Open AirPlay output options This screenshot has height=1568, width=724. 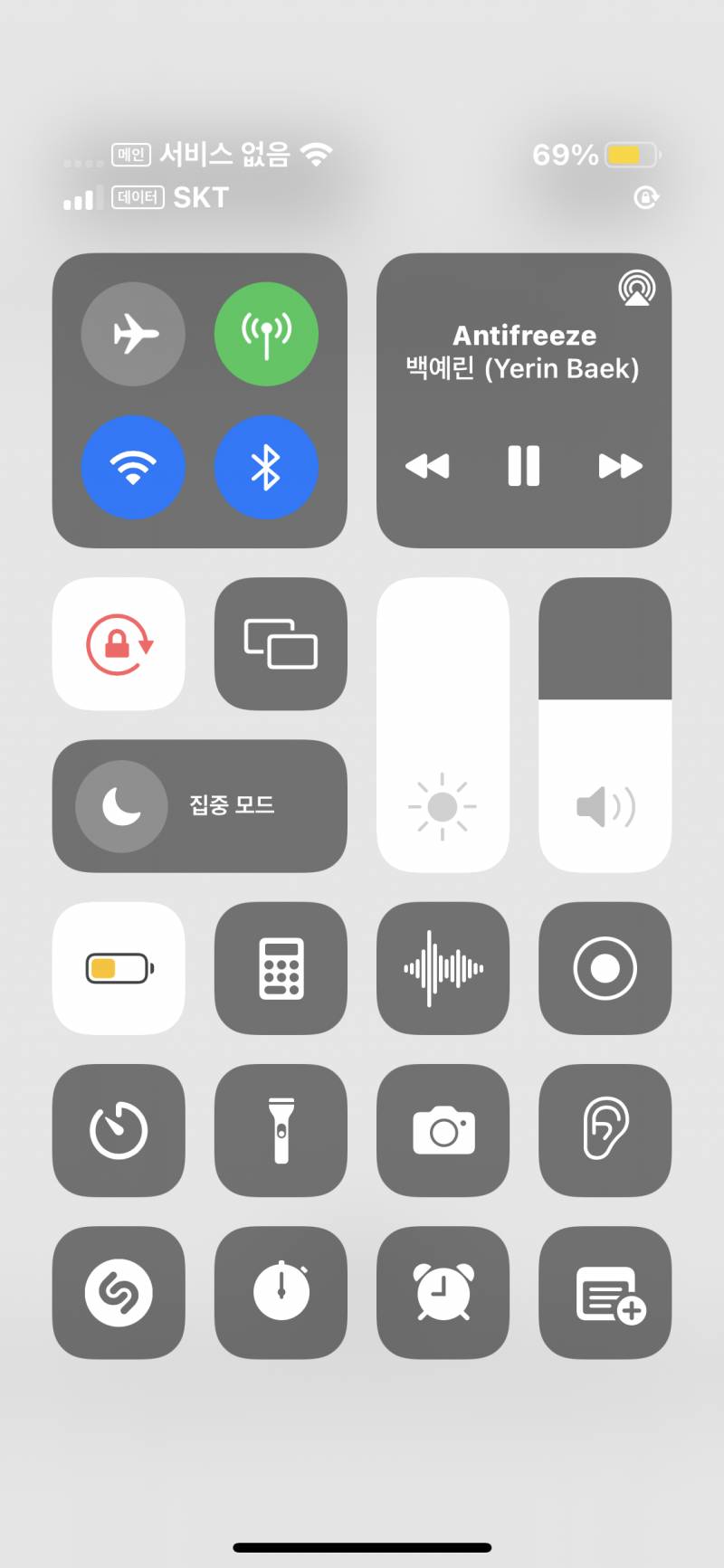pyautogui.click(x=637, y=289)
